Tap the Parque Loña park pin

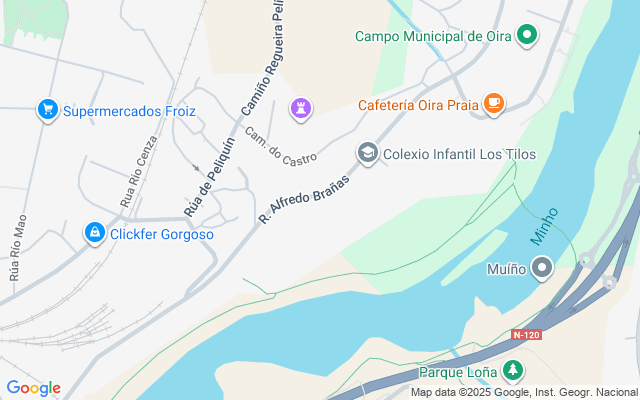(514, 372)
